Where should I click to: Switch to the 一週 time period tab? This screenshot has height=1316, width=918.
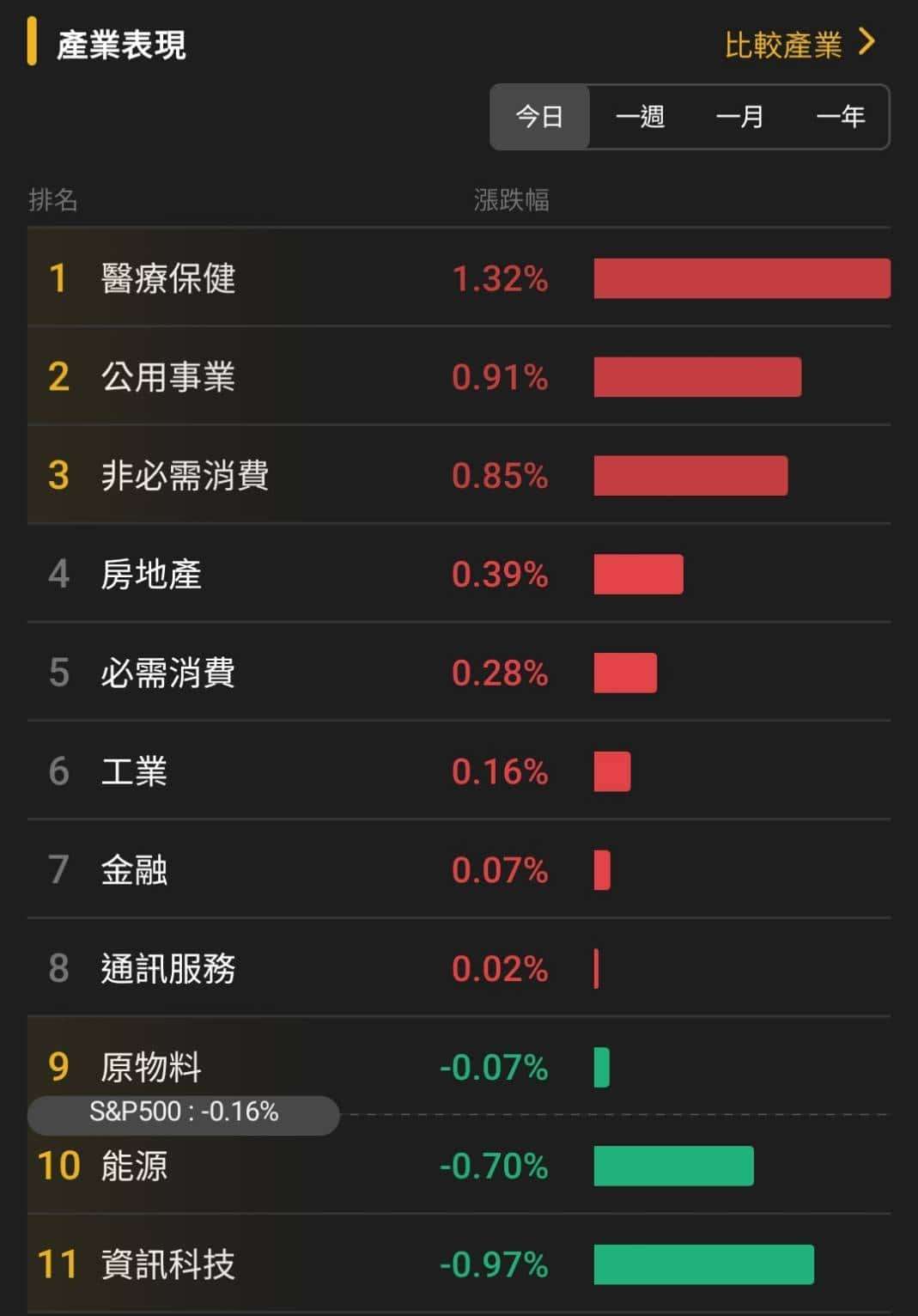coord(641,118)
